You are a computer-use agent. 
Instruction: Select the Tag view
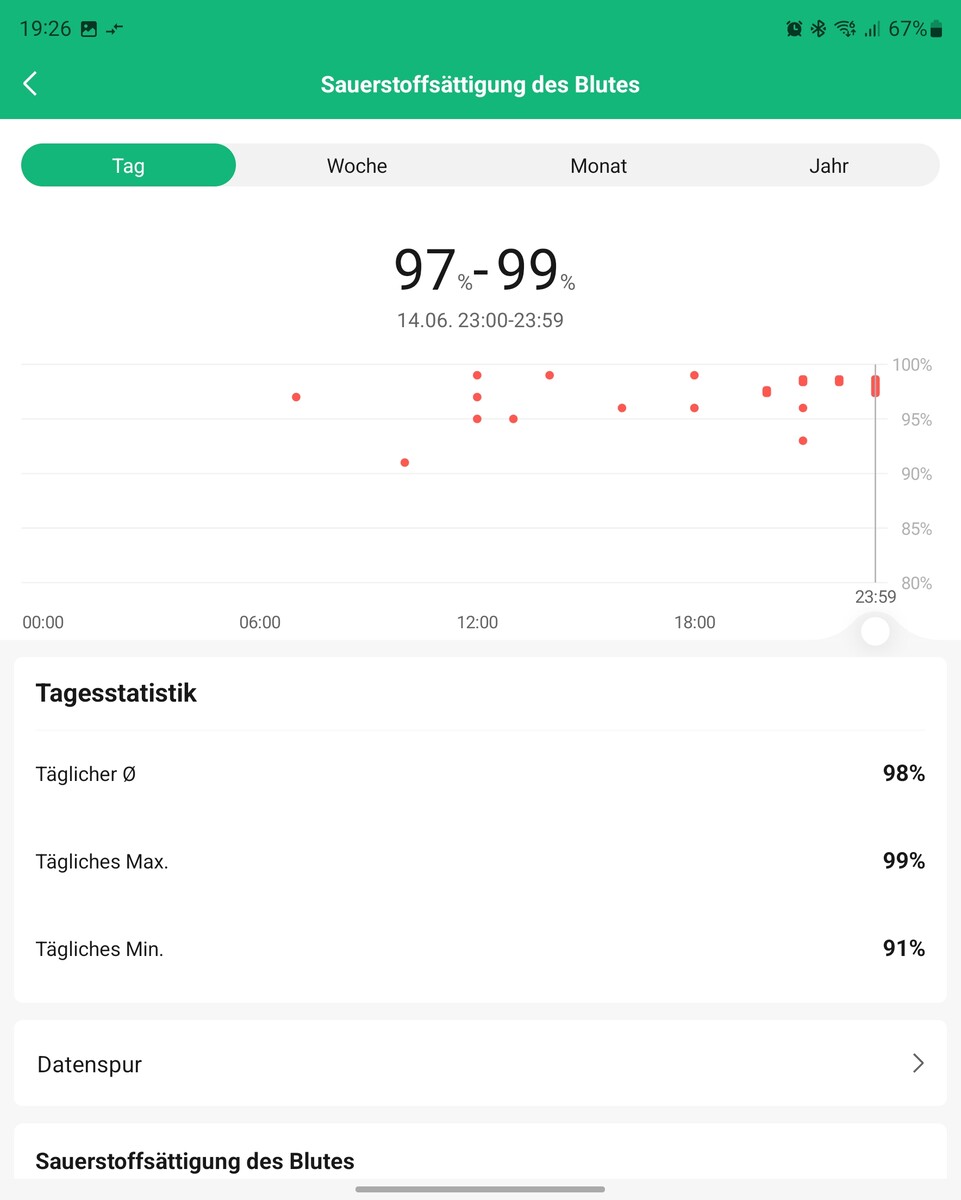click(x=128, y=166)
